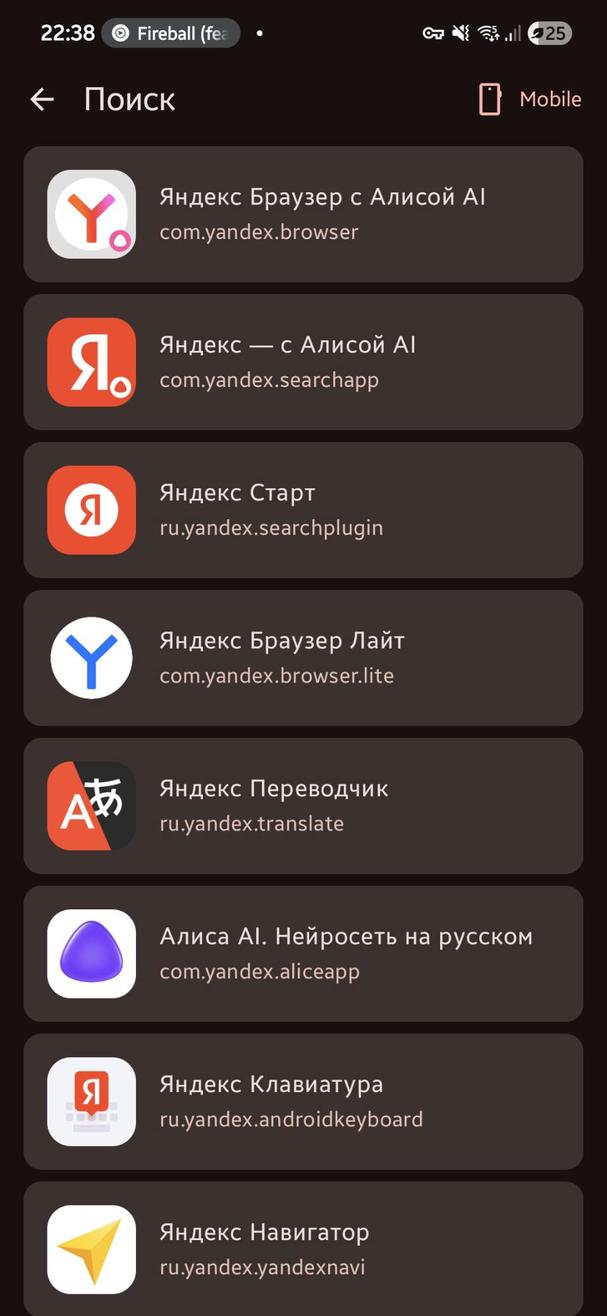The width and height of the screenshot is (607, 1316).
Task: Choose Яндекс Браузер Лайт
Action: pos(303,658)
